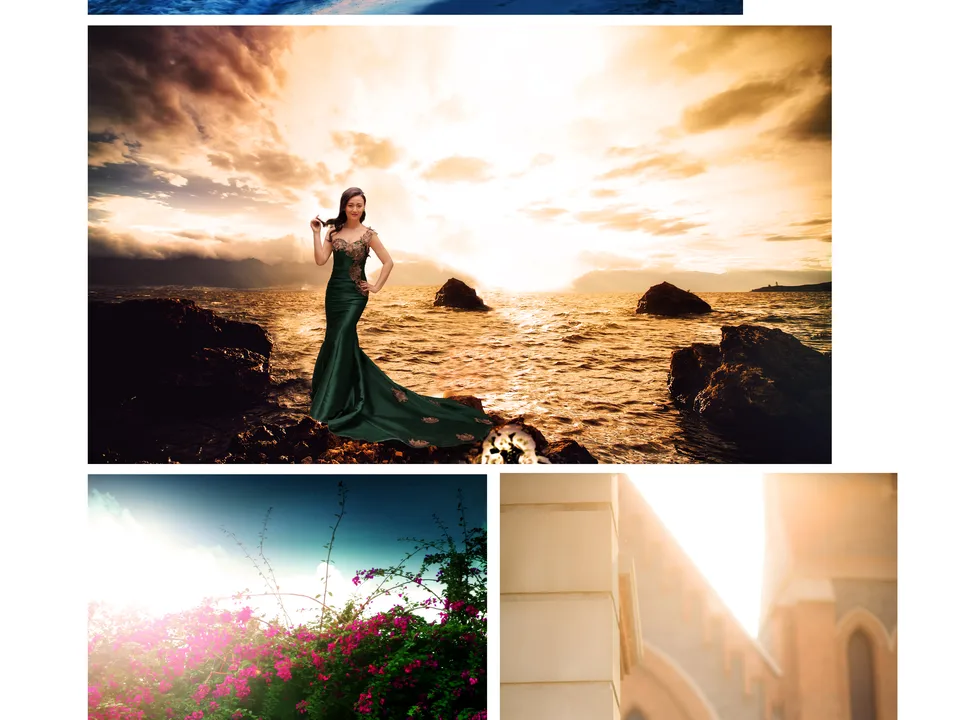The height and width of the screenshot is (720, 960).
Task: Open the photo of woman in green gown
Action: [x=459, y=245]
